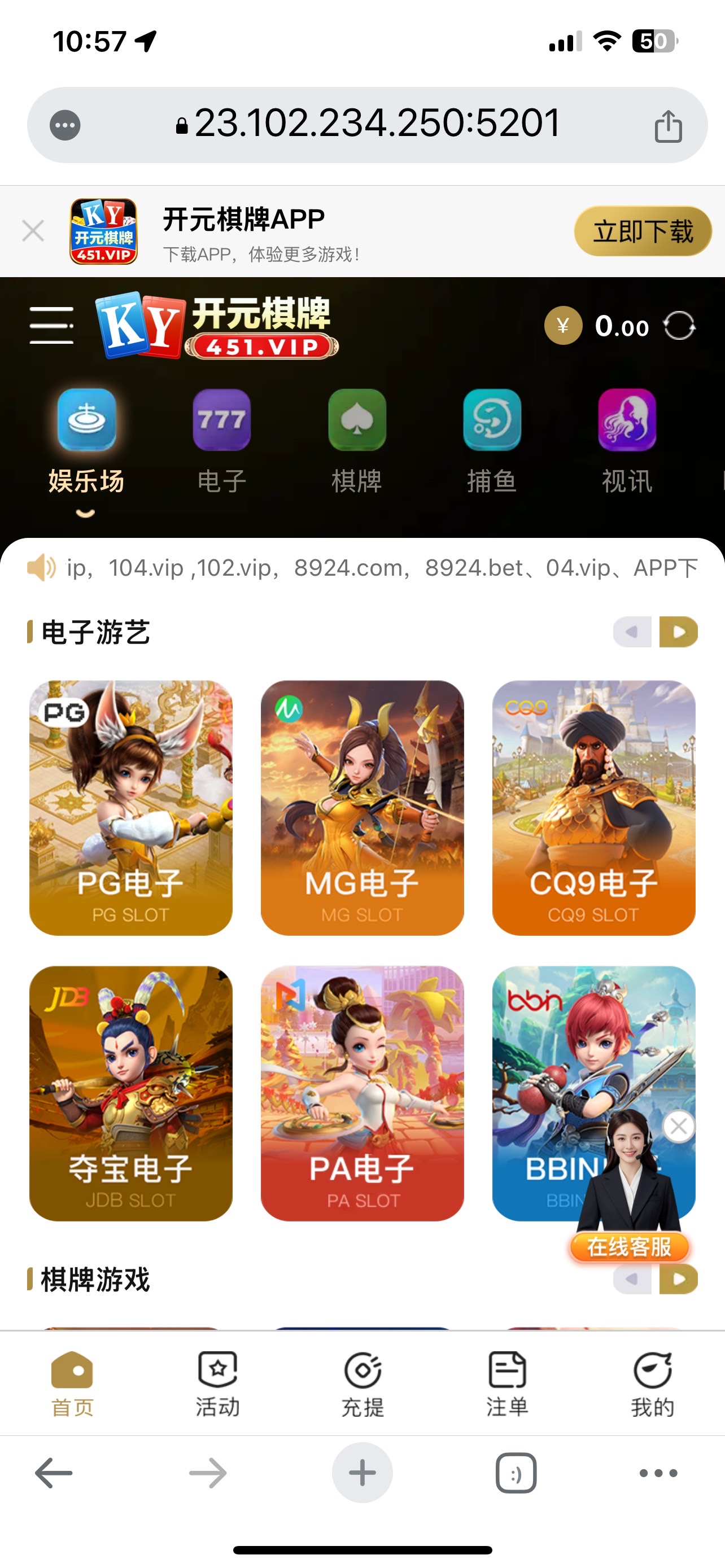This screenshot has height=1568, width=725.
Task: Open the 充提 tab
Action: [x=362, y=1383]
